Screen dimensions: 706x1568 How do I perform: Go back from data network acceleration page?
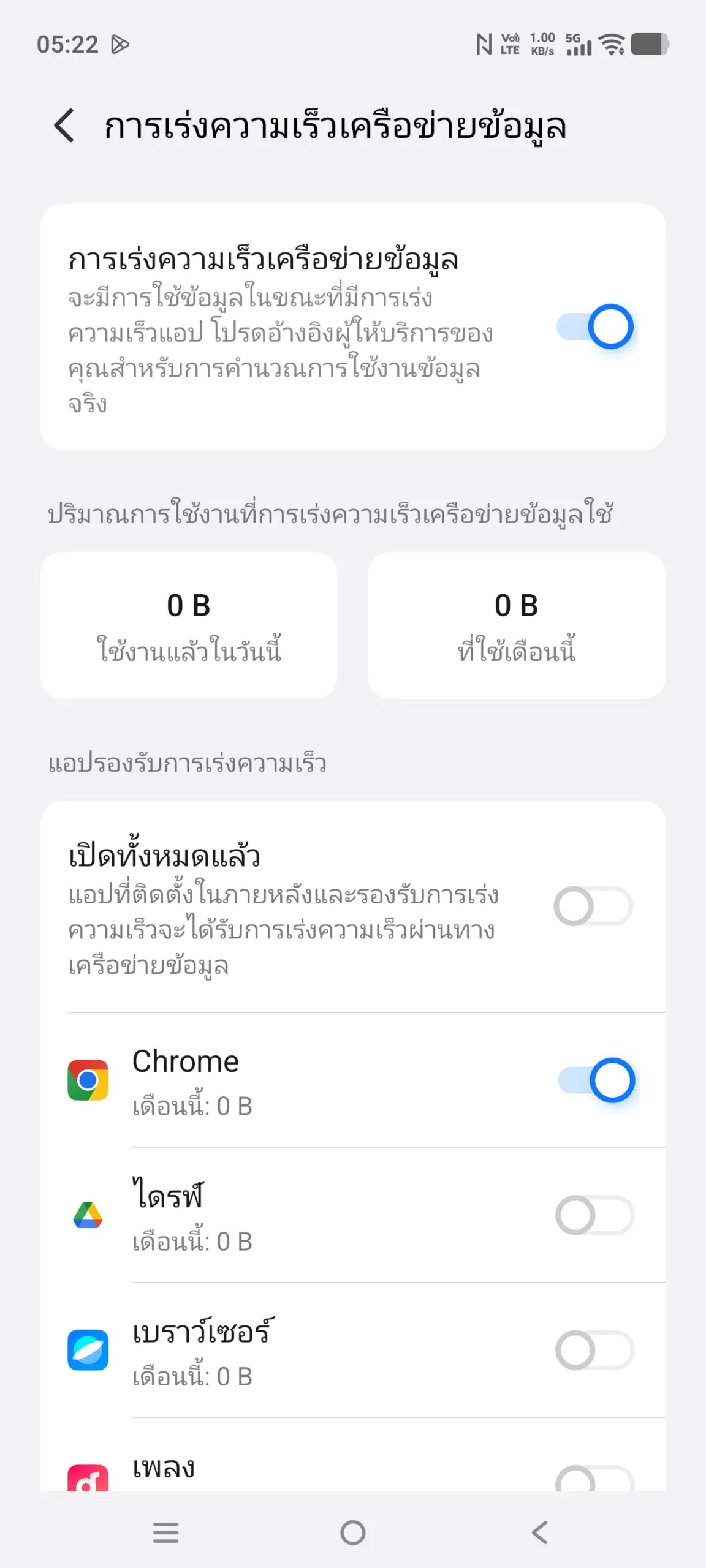(x=64, y=126)
